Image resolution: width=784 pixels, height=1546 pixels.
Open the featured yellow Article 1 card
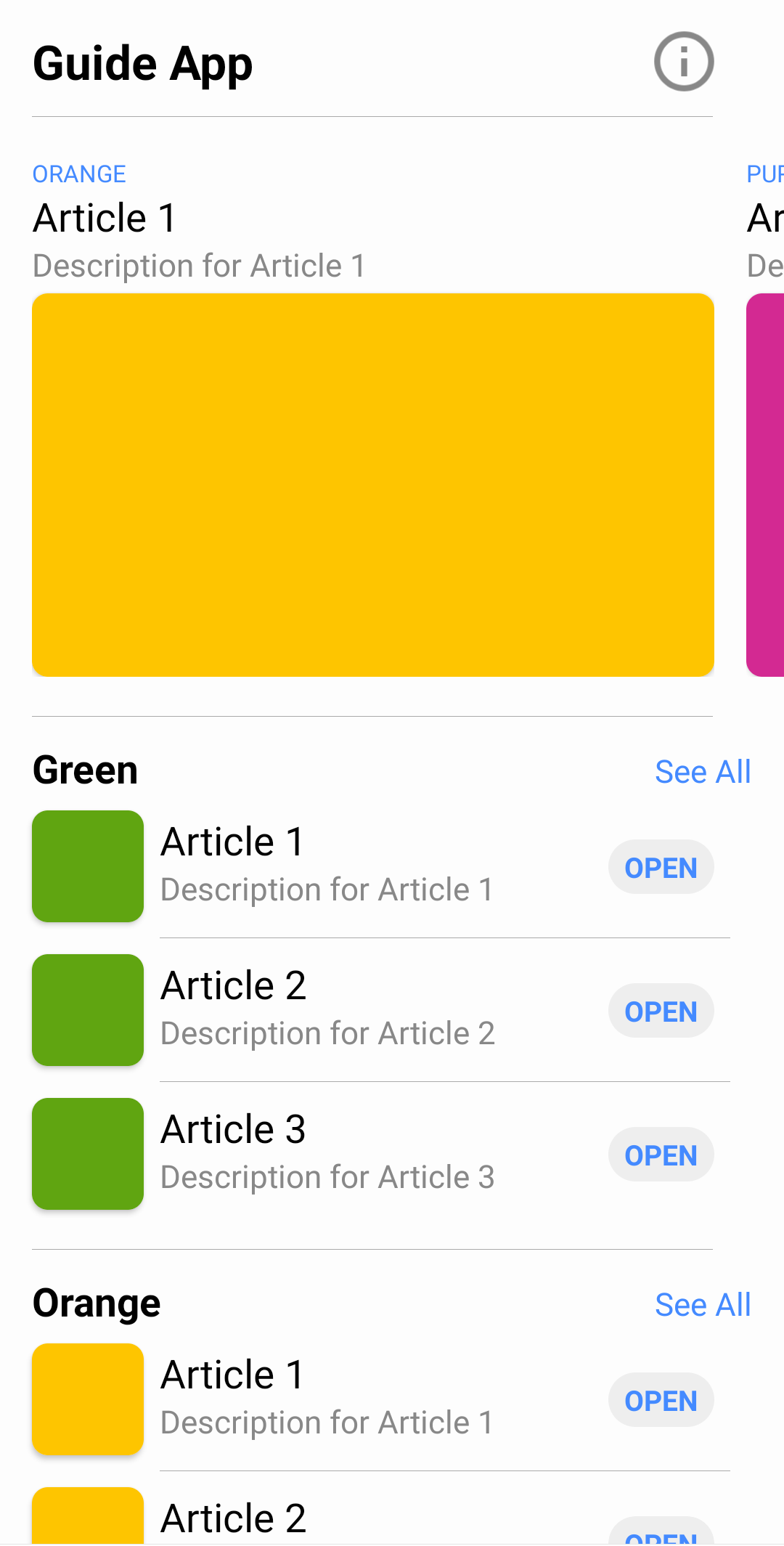pyautogui.click(x=372, y=483)
